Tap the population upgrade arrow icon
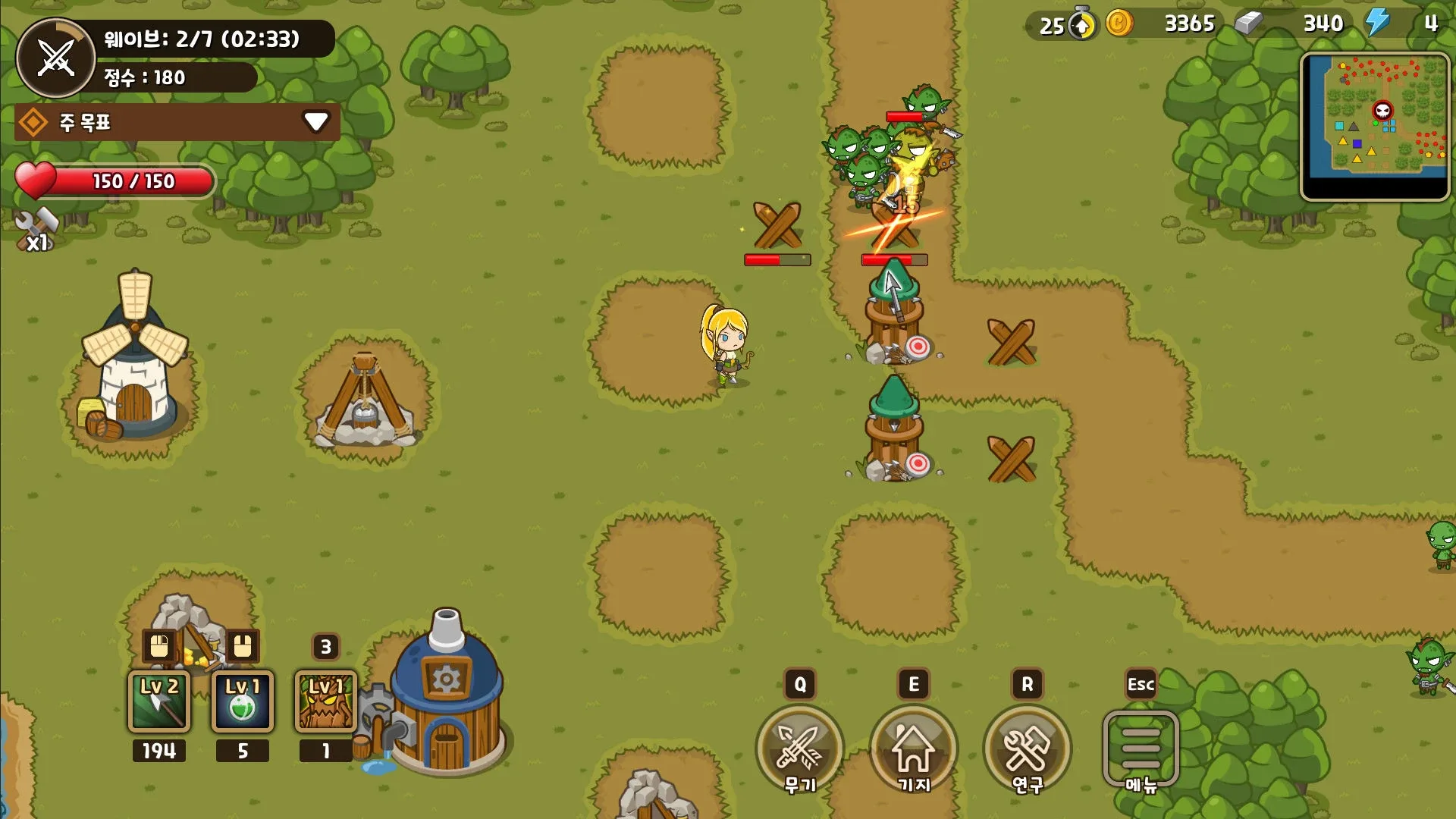Image resolution: width=1456 pixels, height=819 pixels. pos(1082,25)
